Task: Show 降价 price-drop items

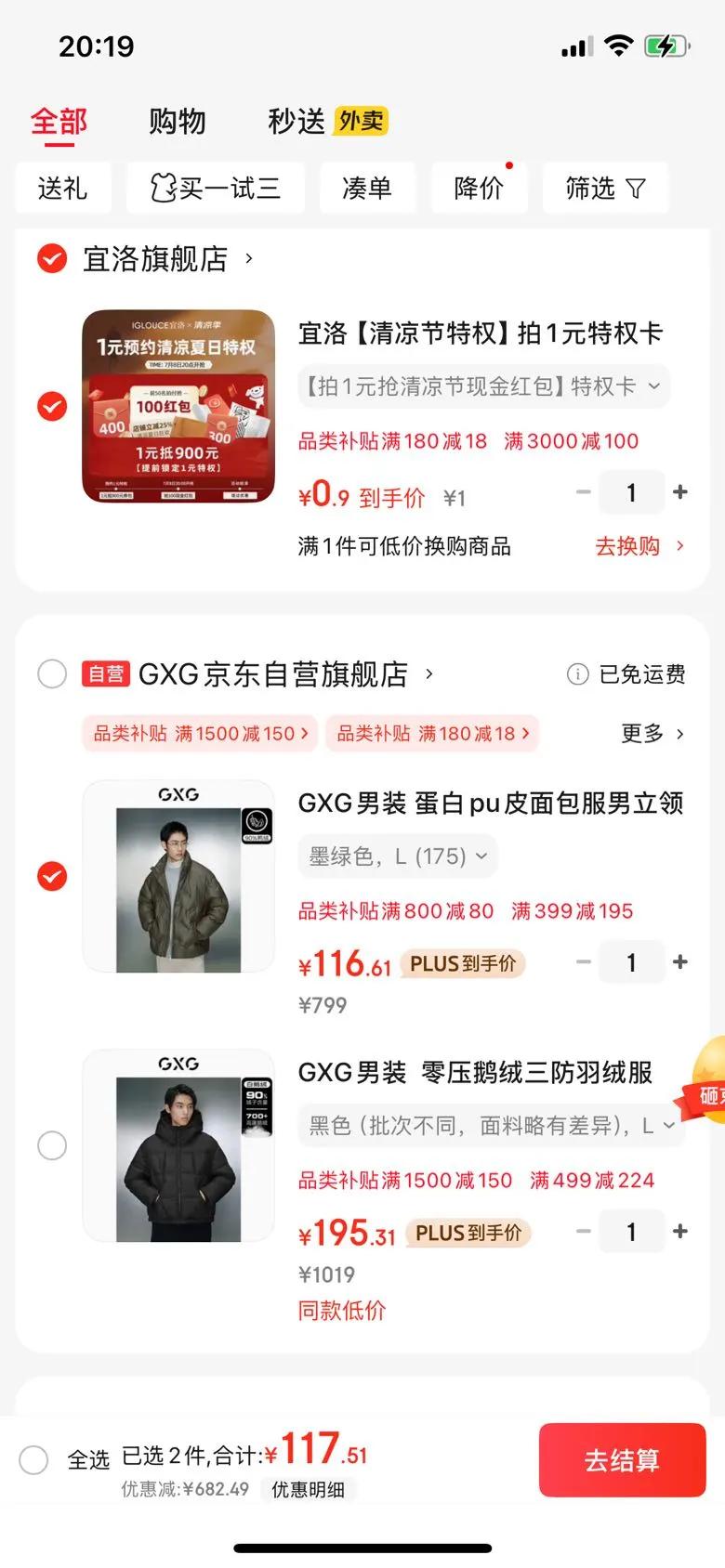Action: [x=479, y=189]
